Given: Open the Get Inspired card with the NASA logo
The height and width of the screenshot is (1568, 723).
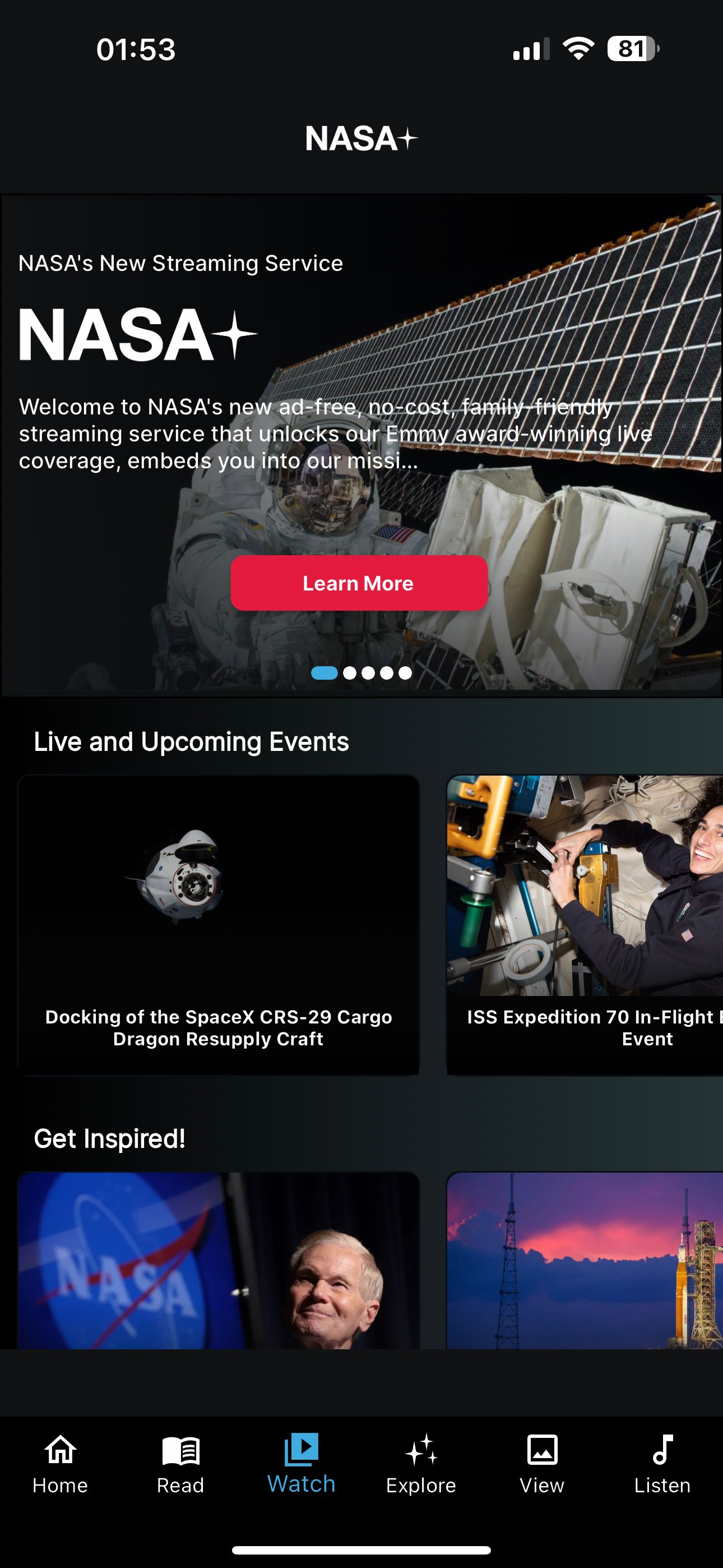Looking at the screenshot, I should coord(219,1260).
